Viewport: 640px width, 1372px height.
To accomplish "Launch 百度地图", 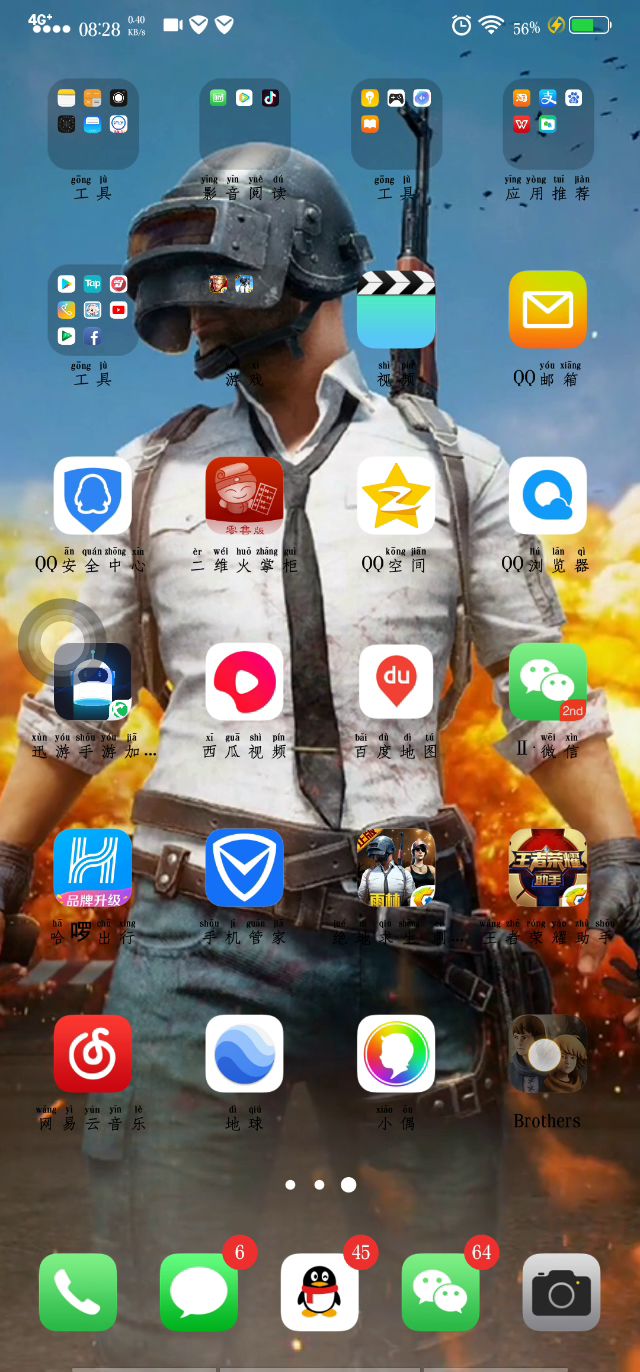I will 396,682.
